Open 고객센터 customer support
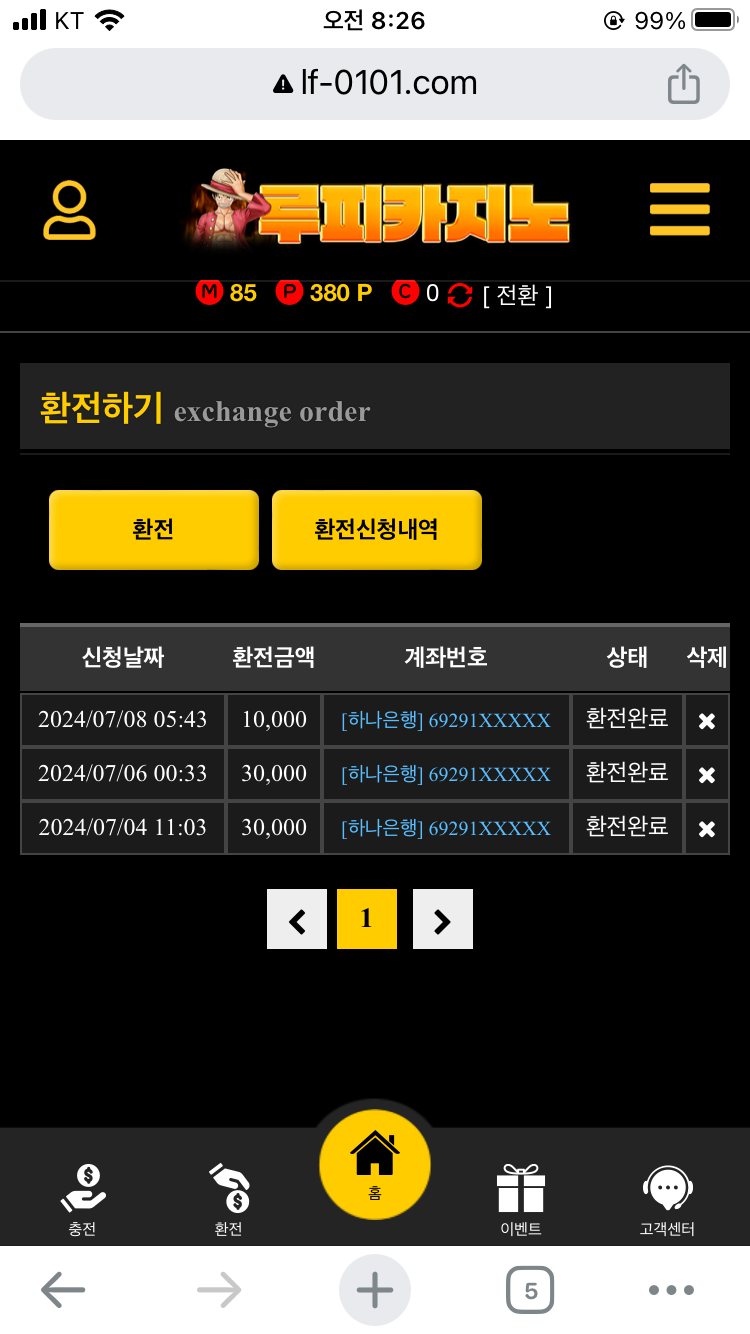 point(667,1198)
